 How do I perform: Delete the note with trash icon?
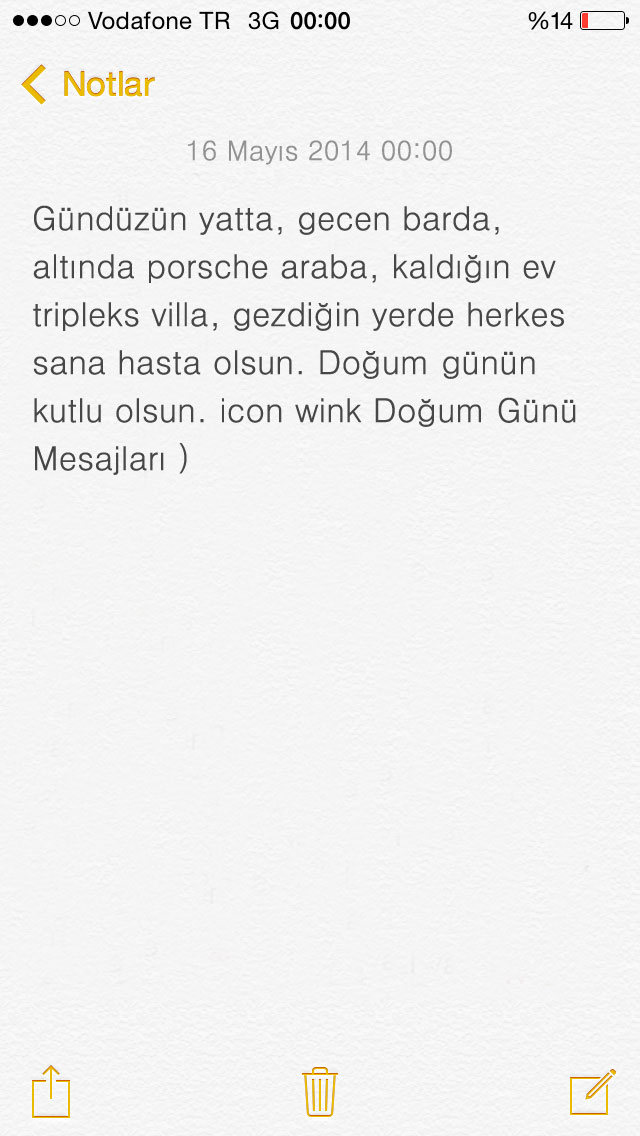click(x=320, y=1090)
